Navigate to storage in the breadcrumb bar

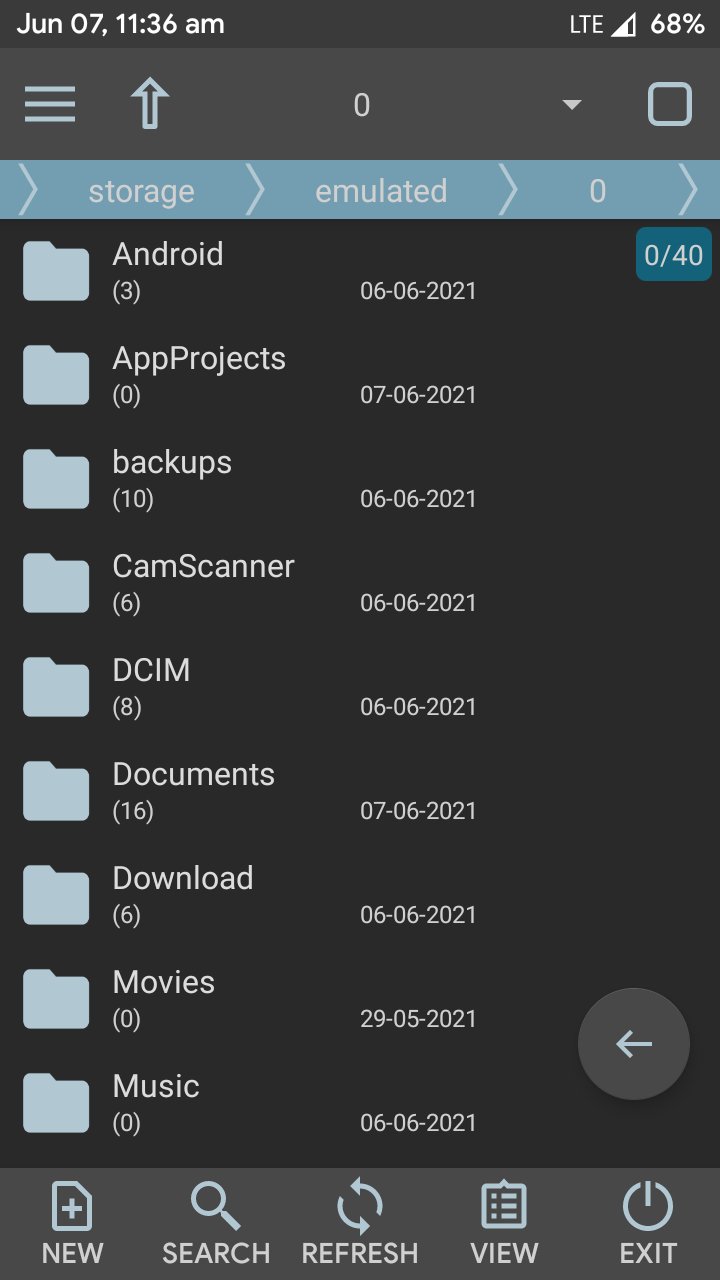tap(141, 190)
